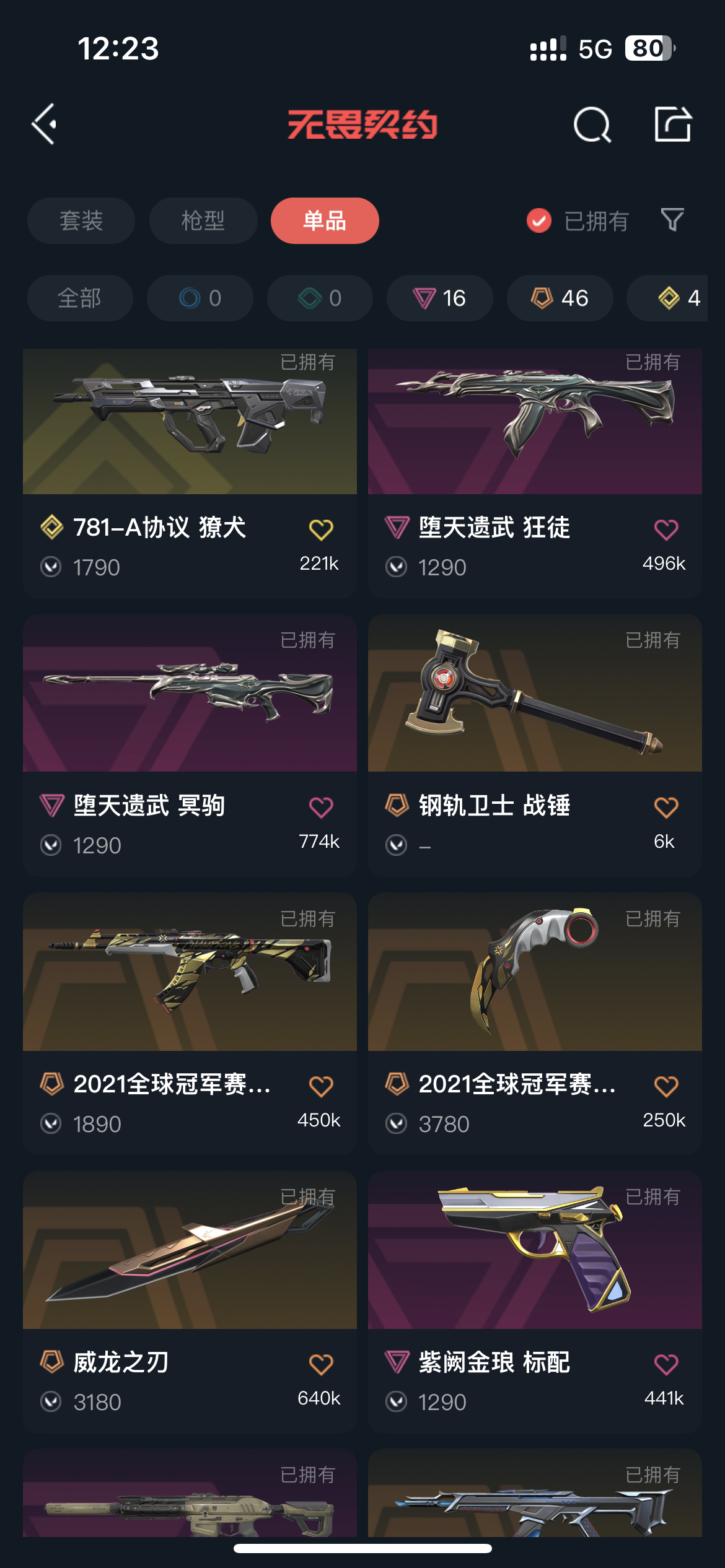Like the 堕天遗武 狂徒 skin

(666, 529)
